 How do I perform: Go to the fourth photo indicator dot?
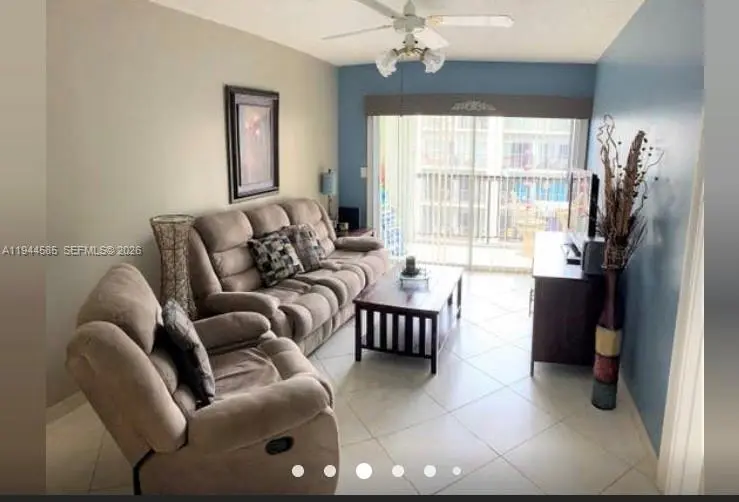(x=398, y=471)
